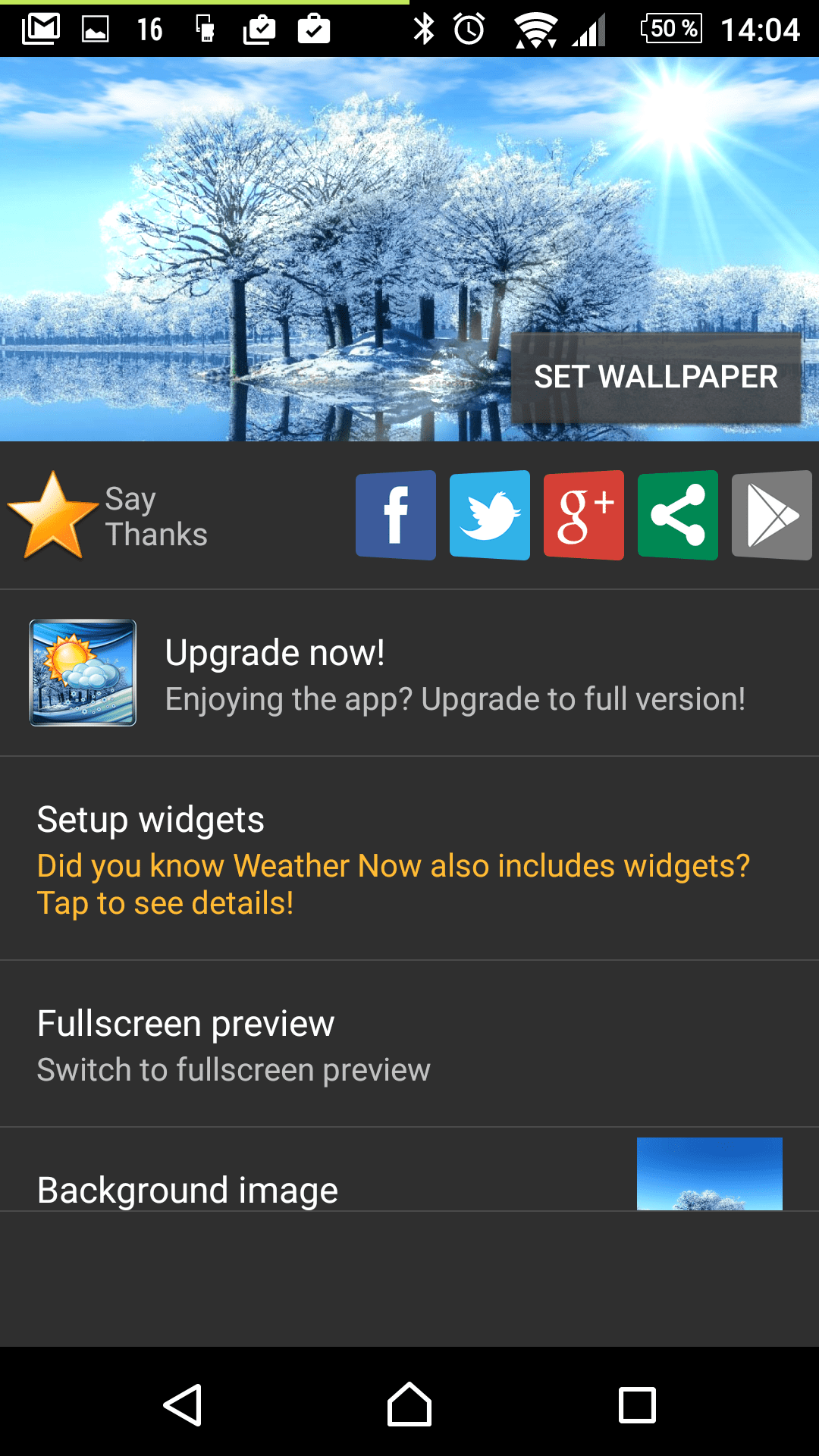The width and height of the screenshot is (819, 1456).
Task: Open Setup widgets details
Action: [x=409, y=858]
